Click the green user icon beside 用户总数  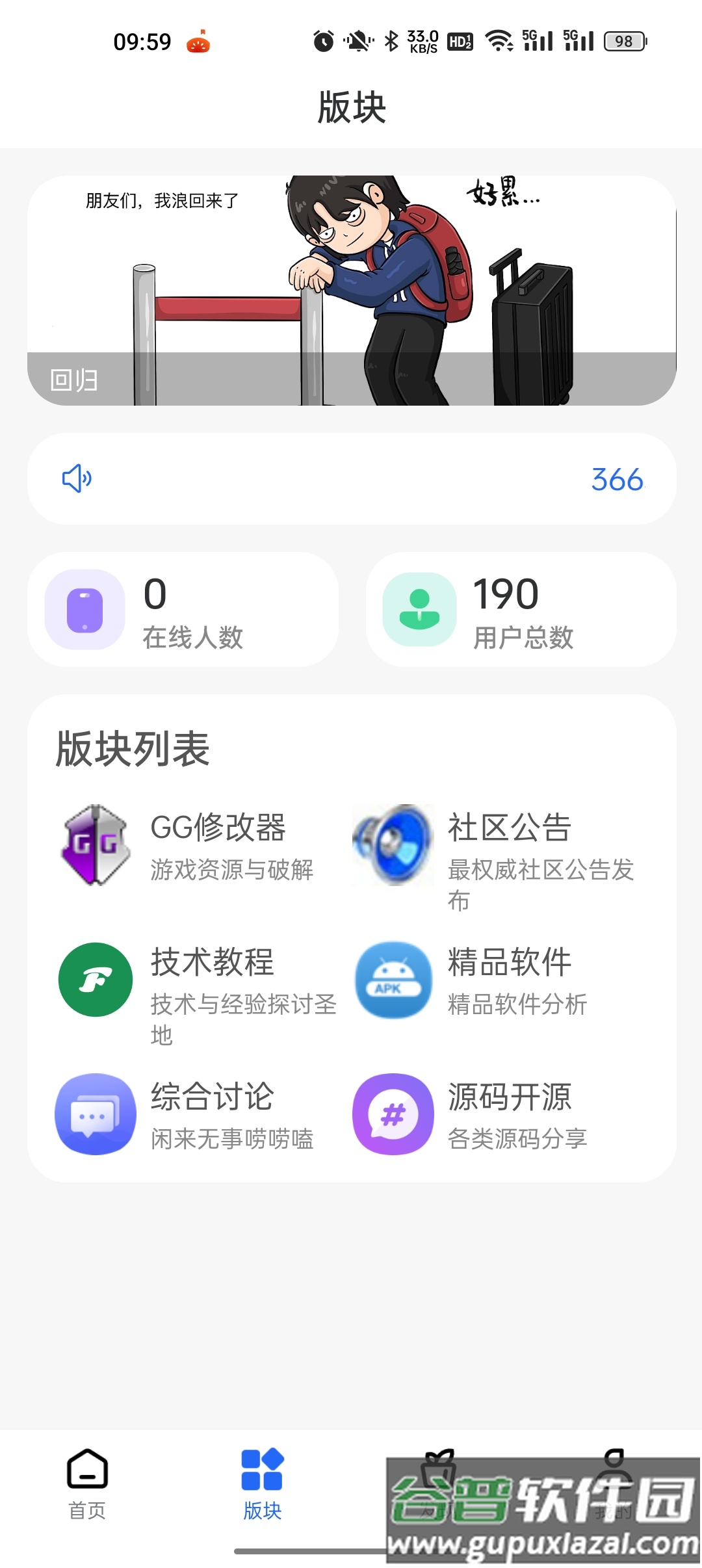(422, 610)
